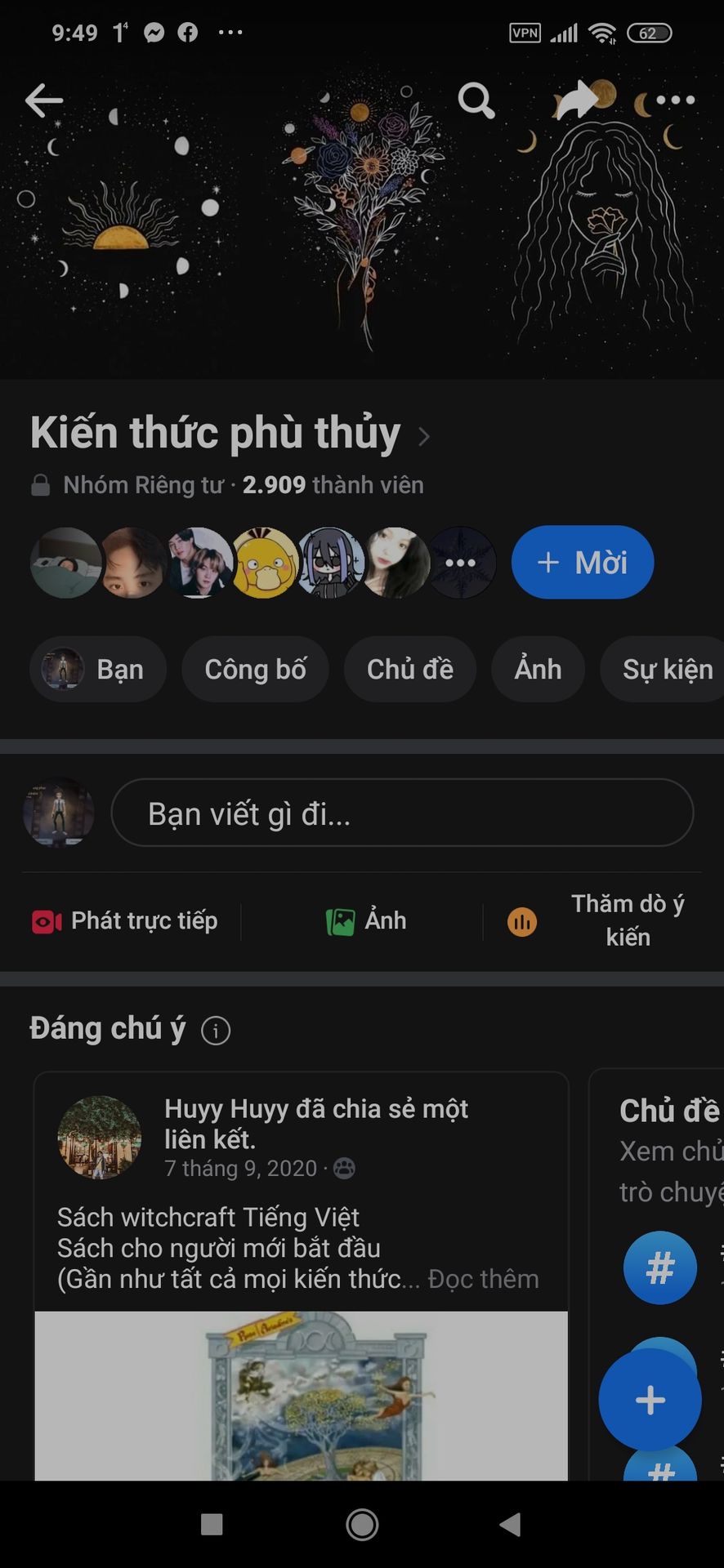The height and width of the screenshot is (1568, 724).
Task: Search within the group
Action: click(x=476, y=101)
